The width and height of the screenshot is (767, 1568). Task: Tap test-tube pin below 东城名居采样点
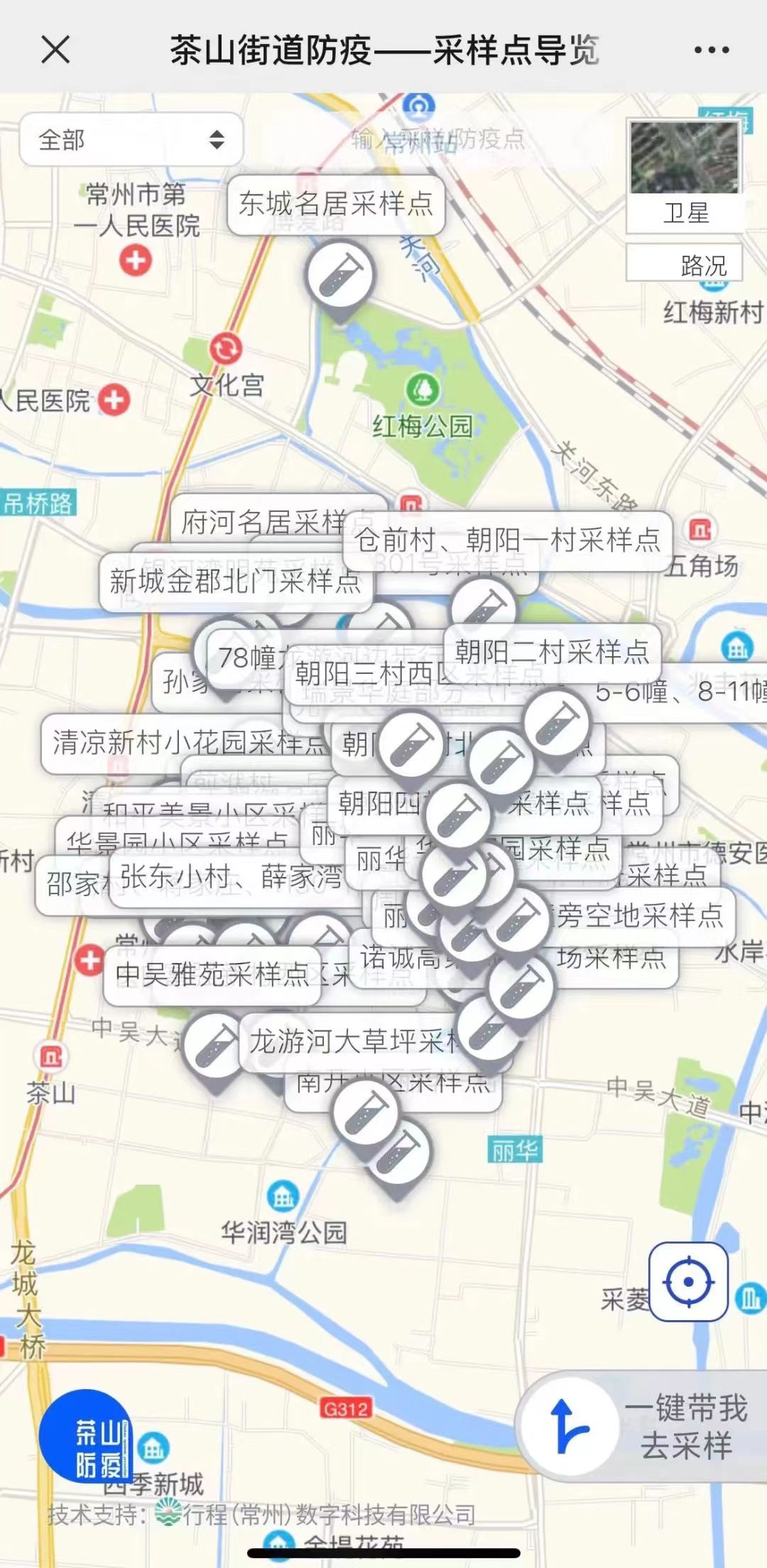[x=340, y=276]
